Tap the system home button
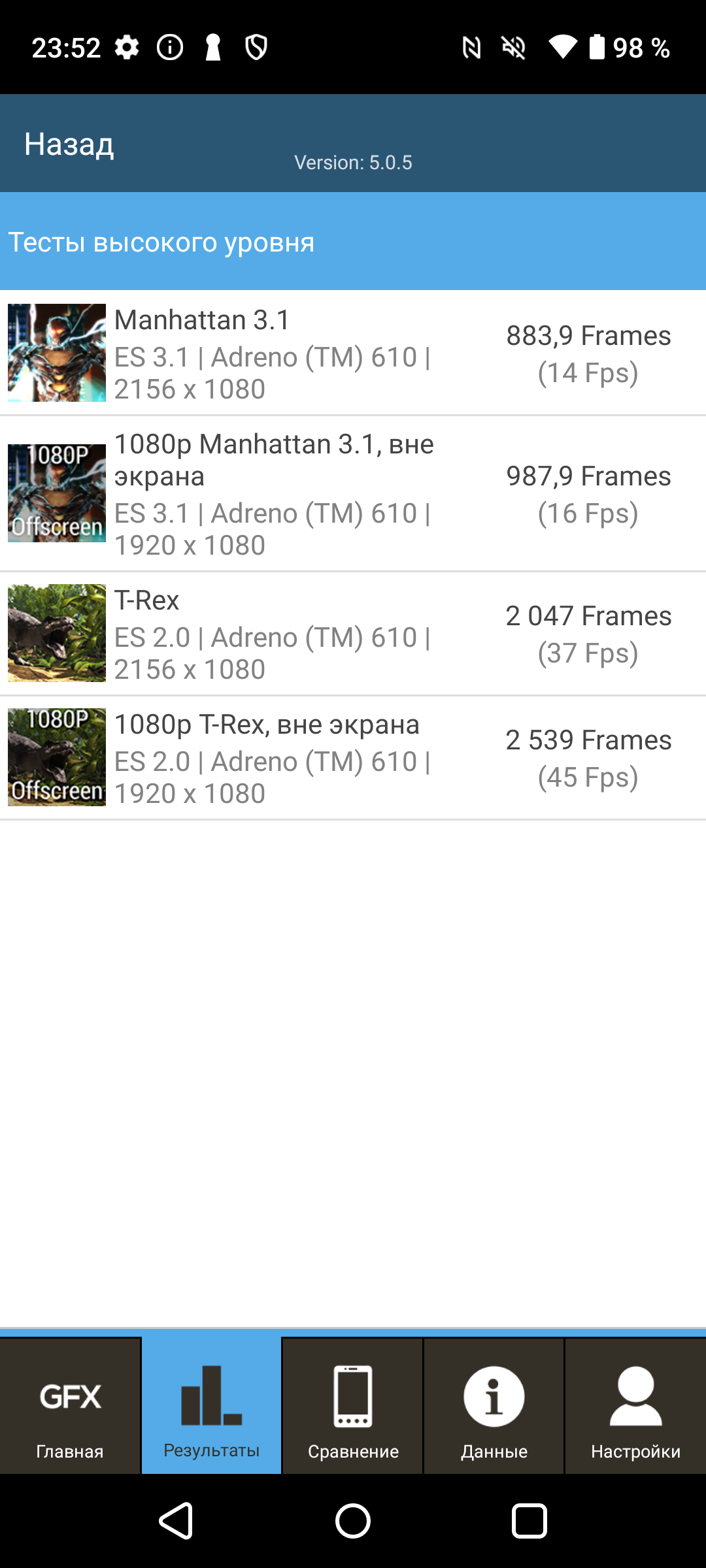Screen dimensions: 706x1568 click(x=353, y=1521)
